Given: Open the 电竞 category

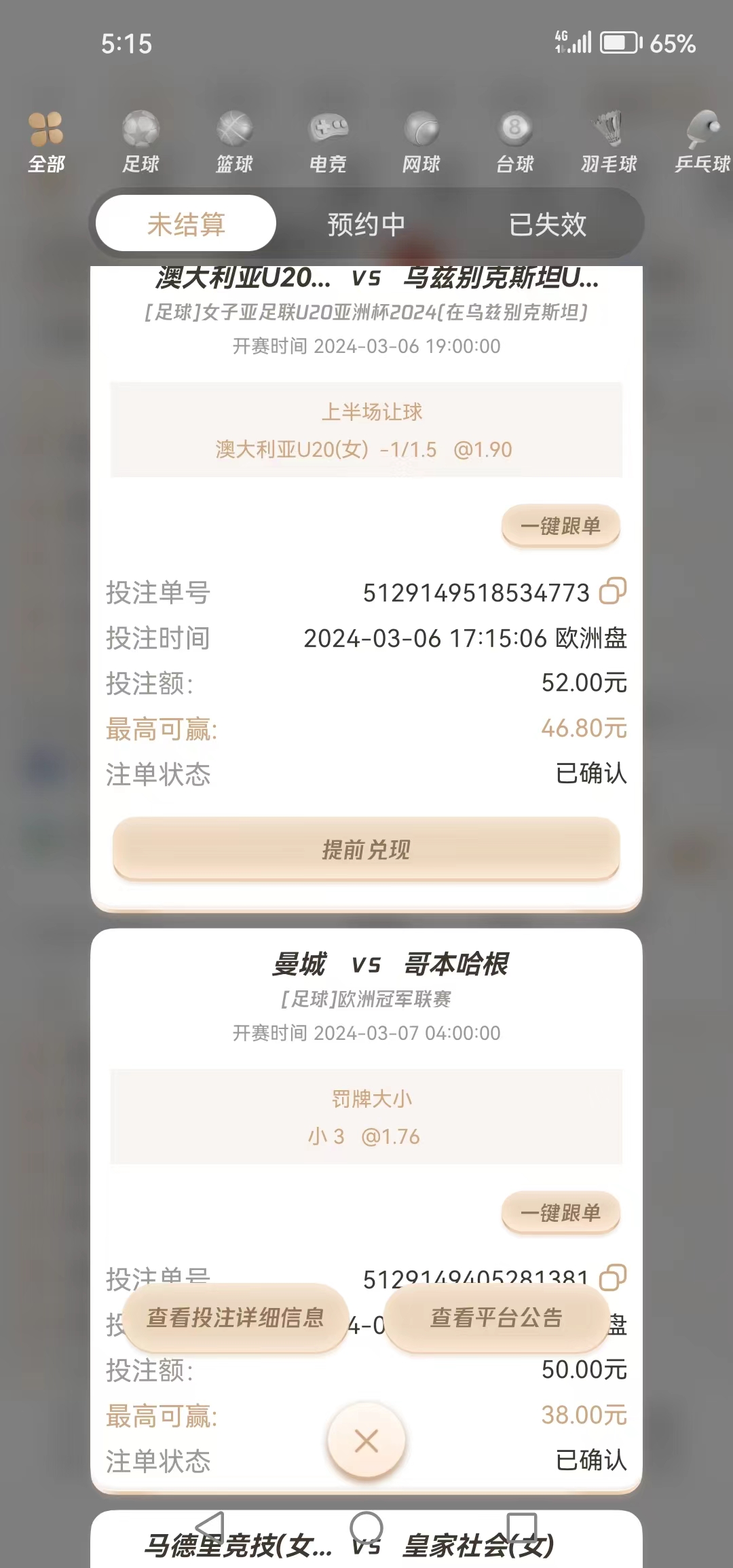Looking at the screenshot, I should 328,143.
